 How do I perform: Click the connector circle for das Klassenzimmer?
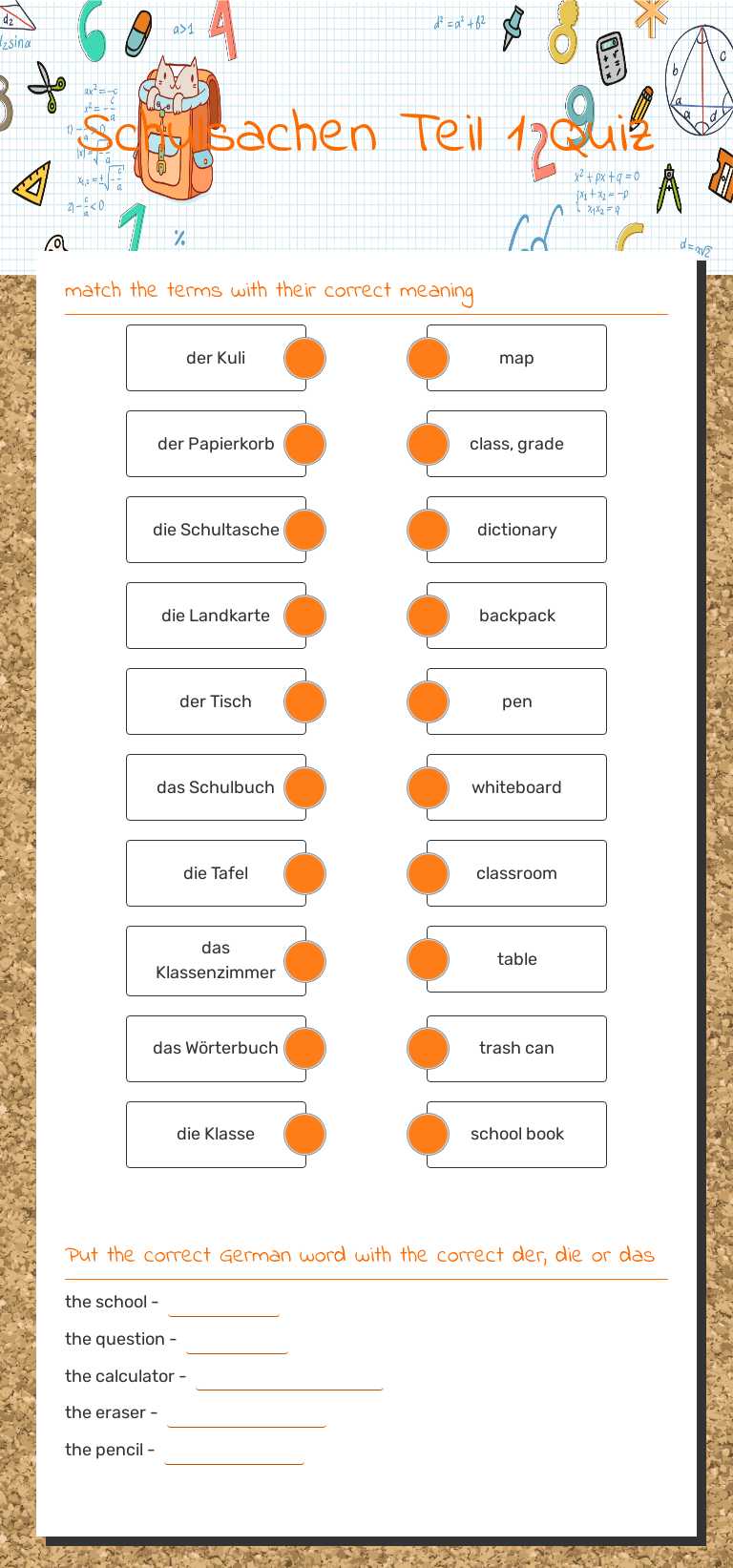(304, 960)
